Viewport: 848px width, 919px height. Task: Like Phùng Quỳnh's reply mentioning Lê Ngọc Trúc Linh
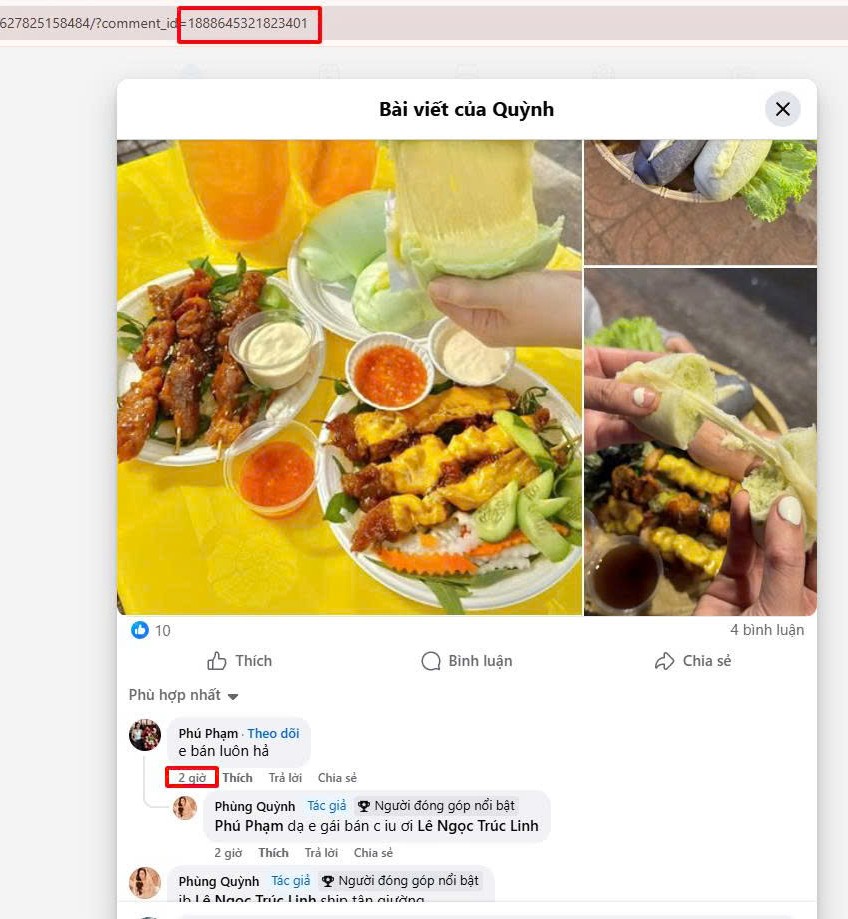pyautogui.click(x=273, y=853)
